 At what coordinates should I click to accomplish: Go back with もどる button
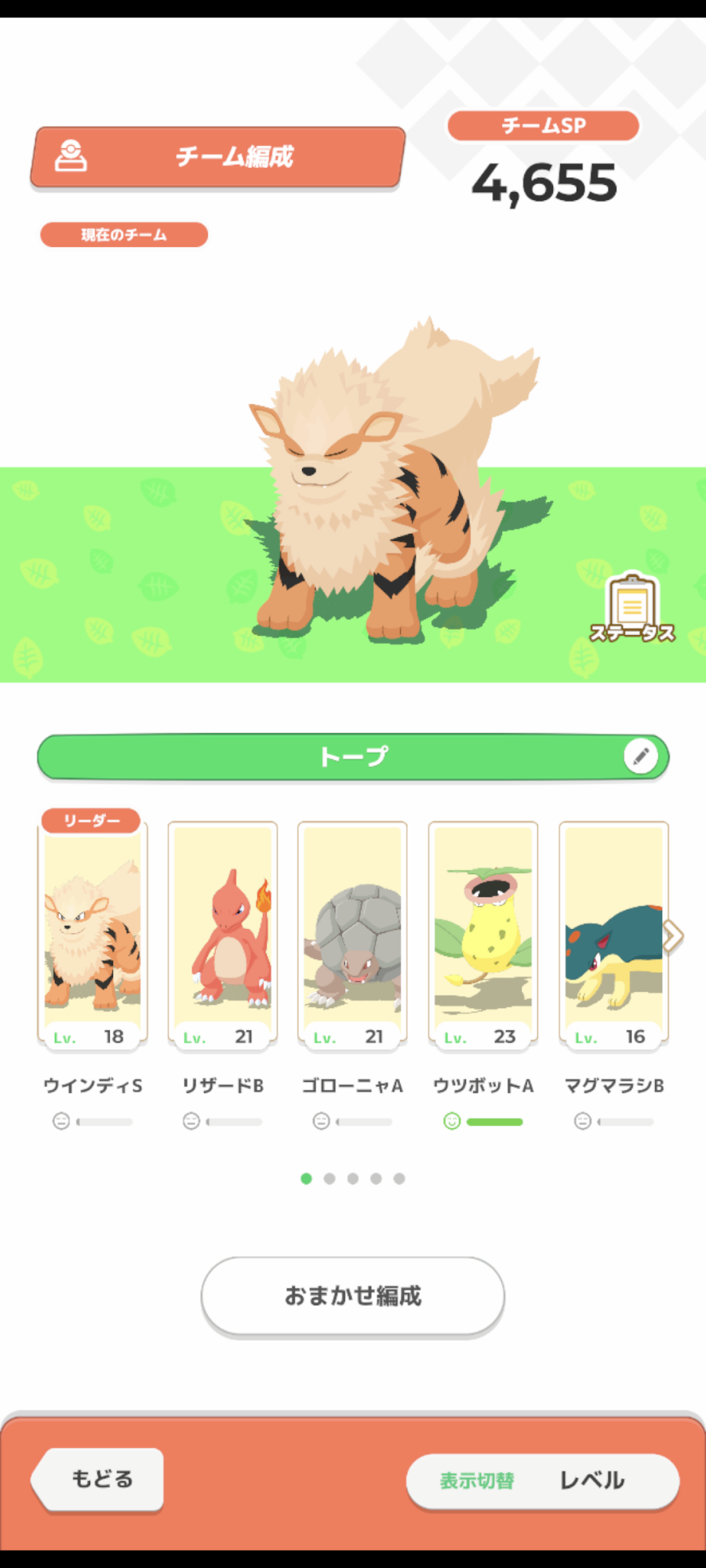click(98, 1479)
